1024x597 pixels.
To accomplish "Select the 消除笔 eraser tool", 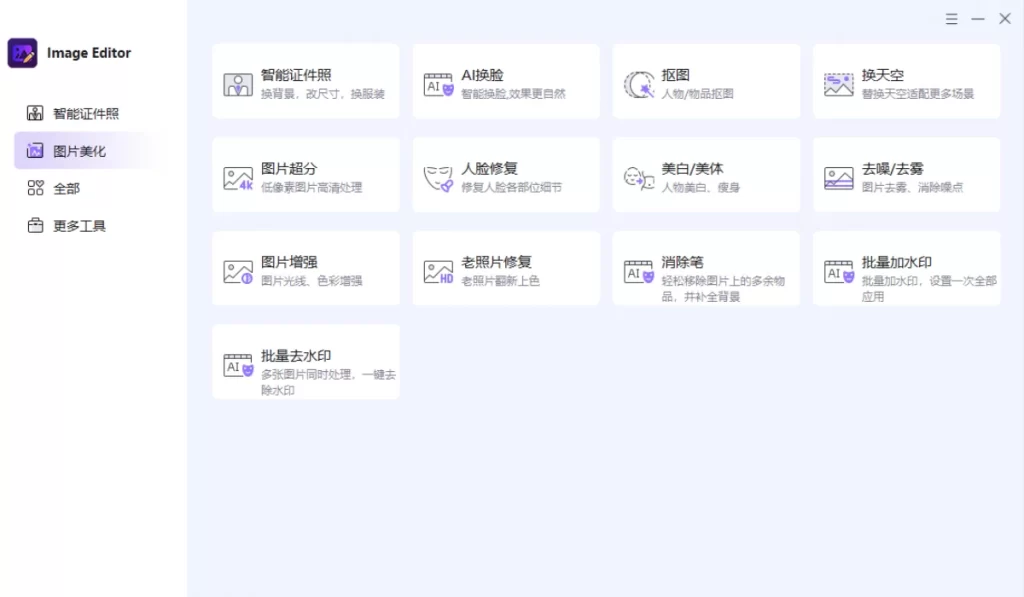I will [x=705, y=269].
